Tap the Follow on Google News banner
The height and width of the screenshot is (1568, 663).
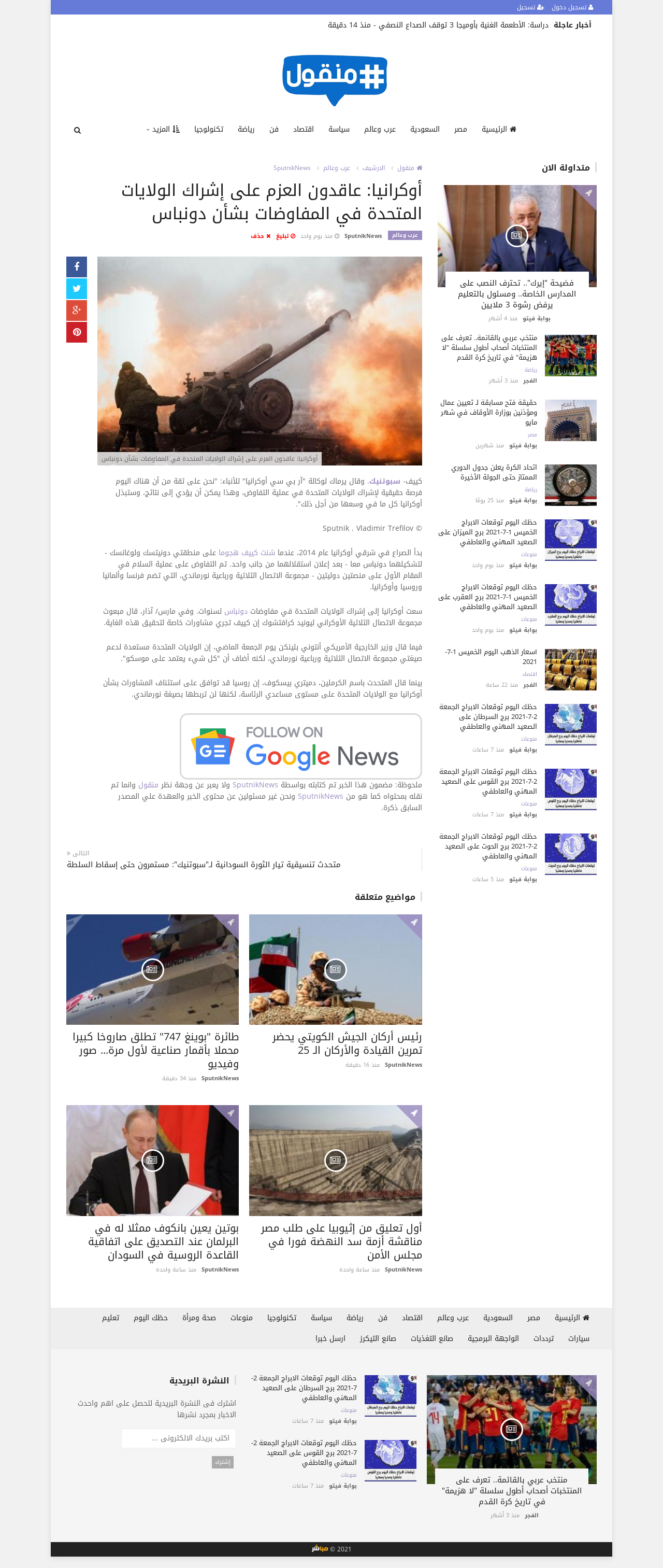pyautogui.click(x=301, y=746)
